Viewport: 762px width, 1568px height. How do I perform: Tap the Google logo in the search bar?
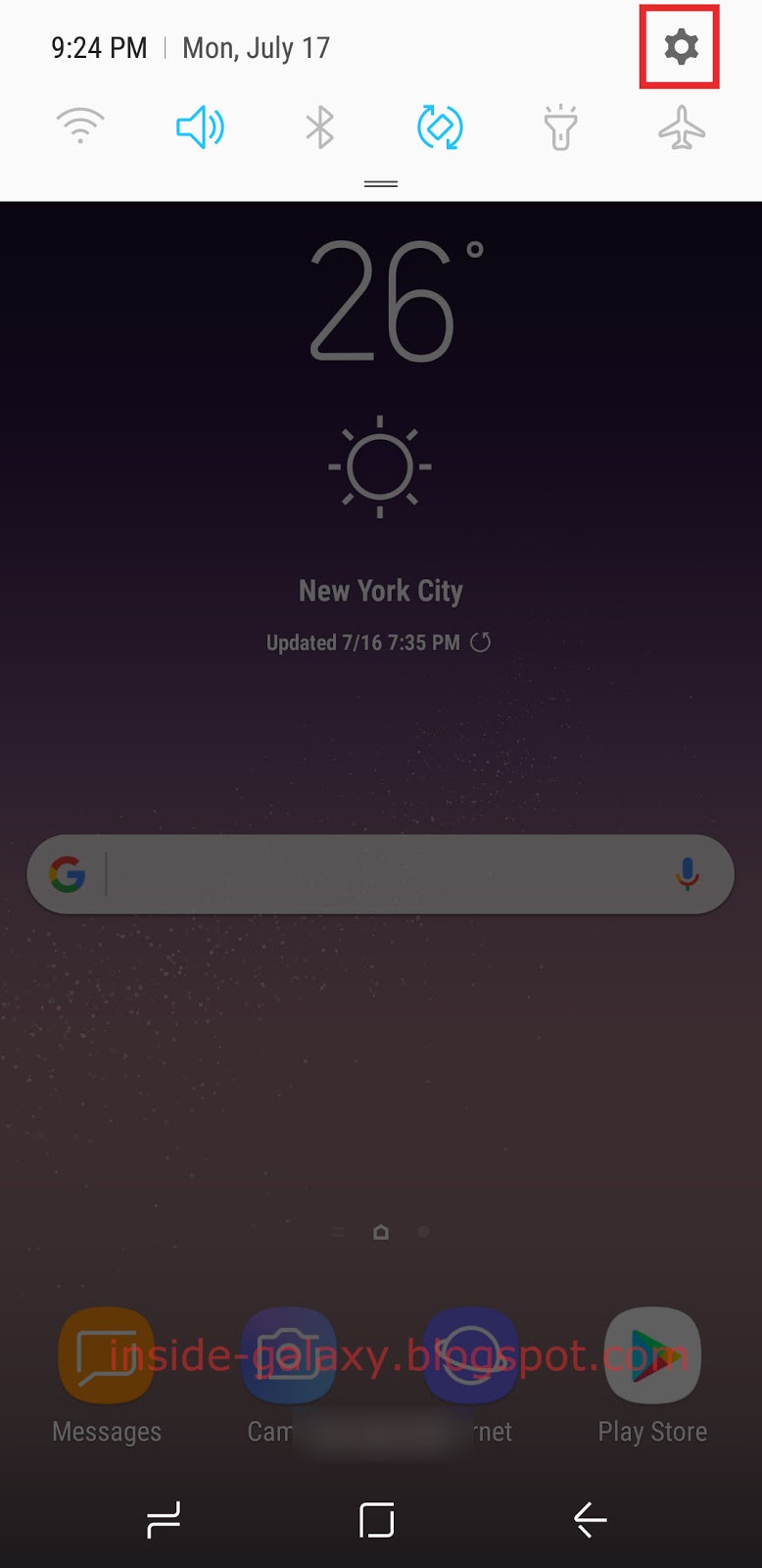tap(67, 874)
